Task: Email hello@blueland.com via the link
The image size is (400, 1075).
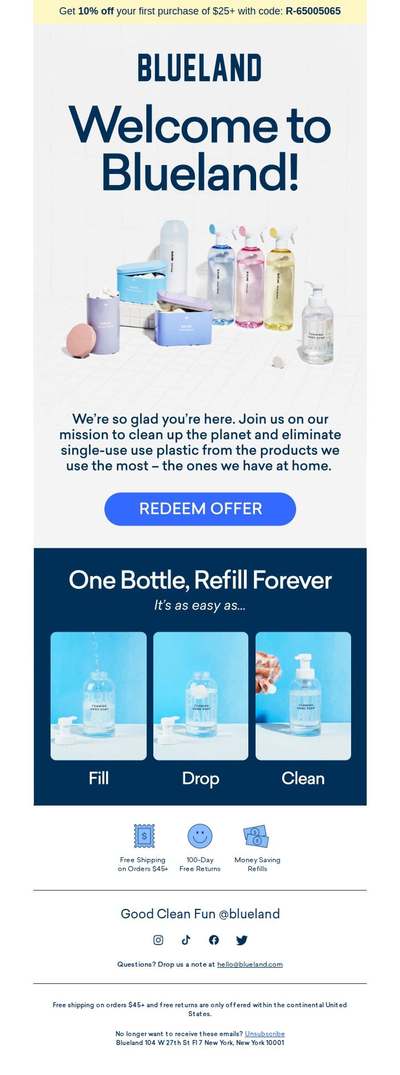Action: pos(250,964)
